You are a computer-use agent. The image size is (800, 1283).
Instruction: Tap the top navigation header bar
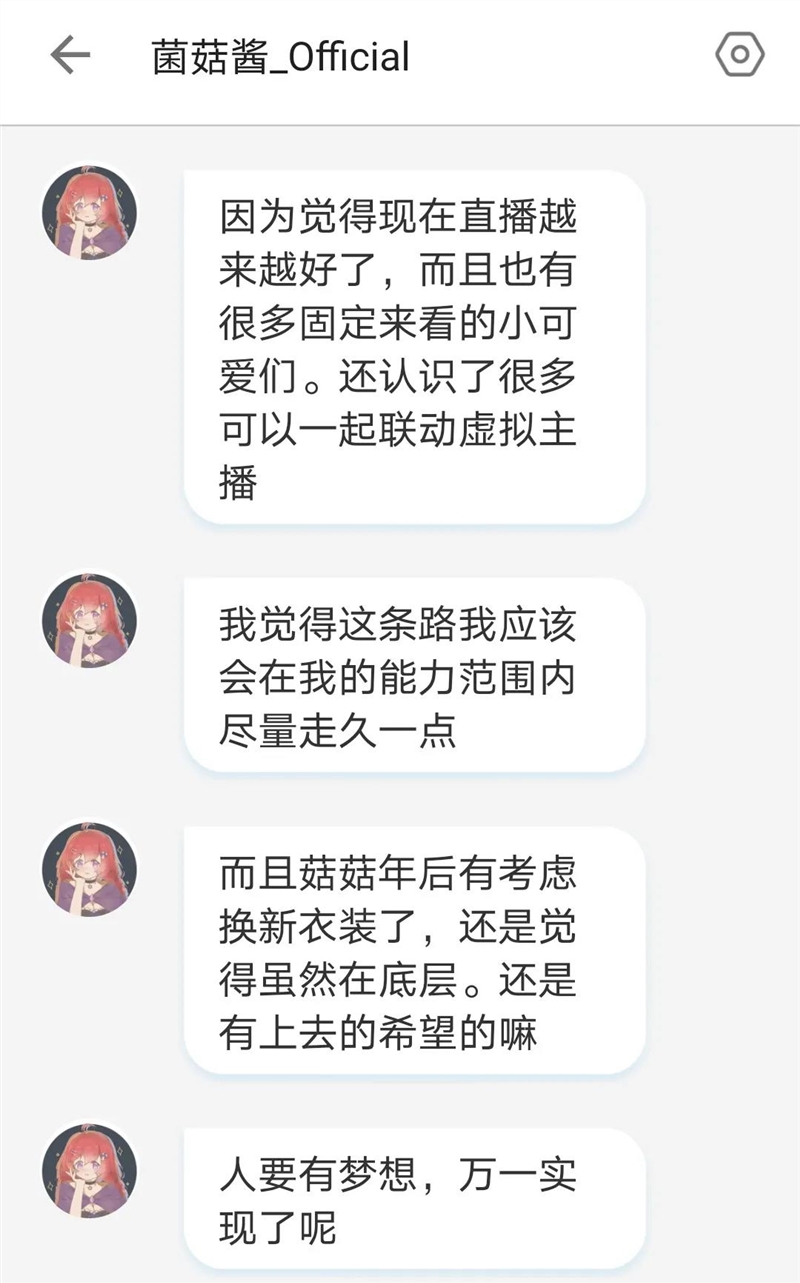click(x=400, y=57)
